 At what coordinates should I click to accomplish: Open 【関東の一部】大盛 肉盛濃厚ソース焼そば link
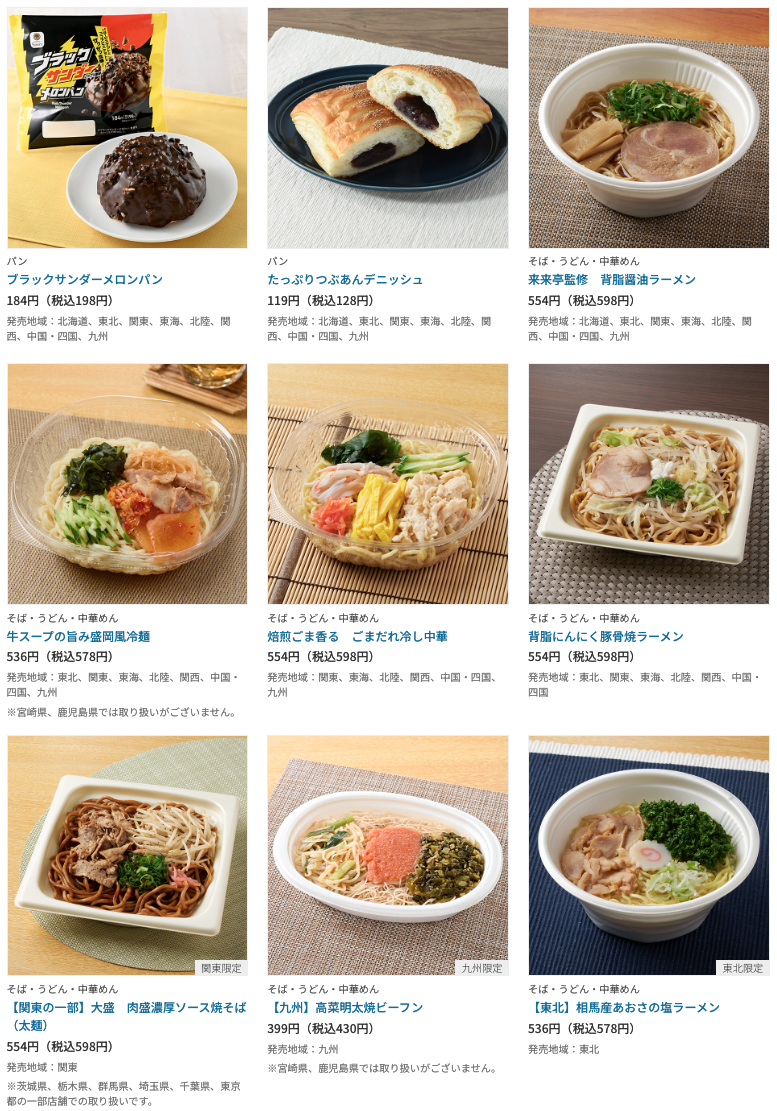[126, 1008]
